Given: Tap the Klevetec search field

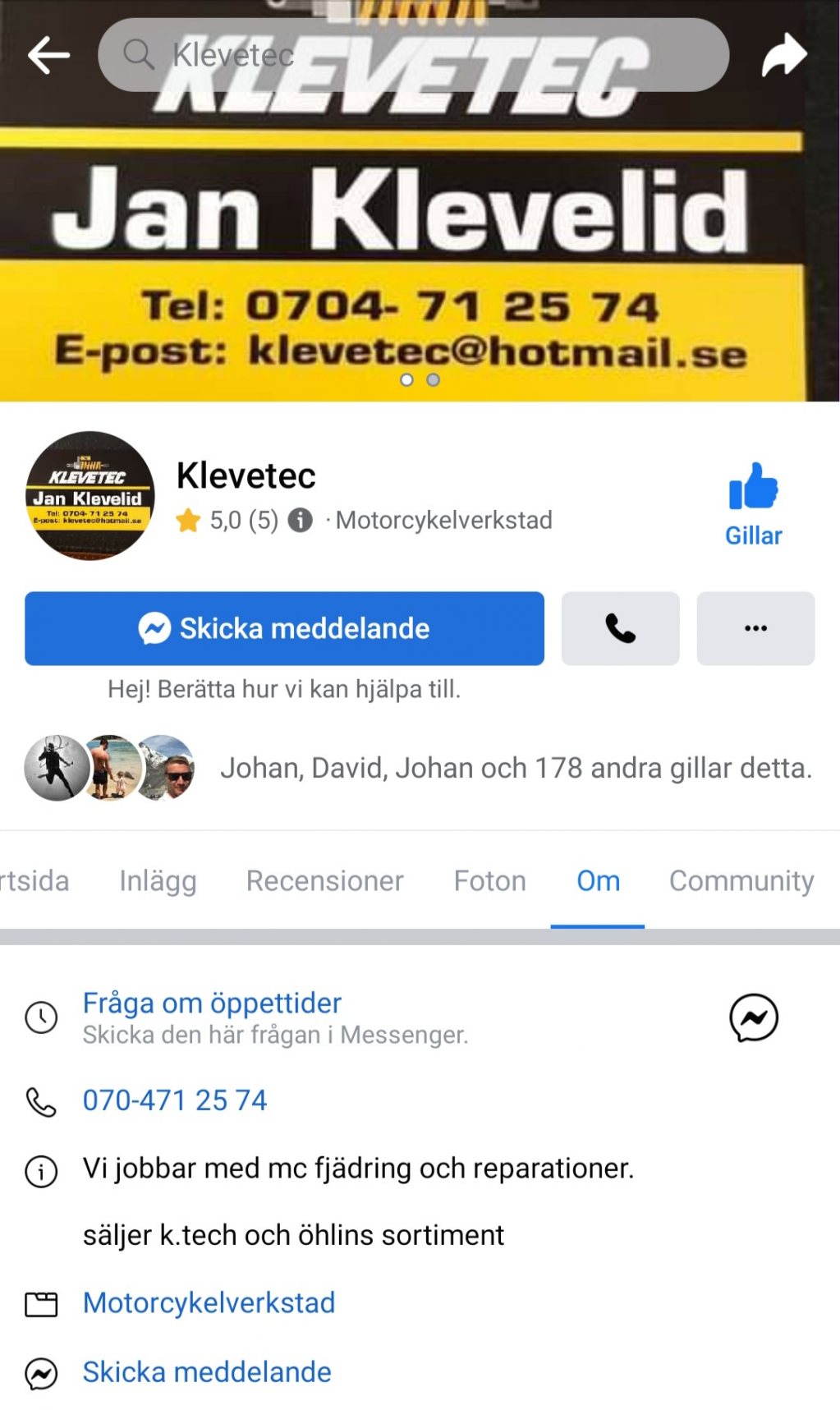Looking at the screenshot, I should pos(413,55).
